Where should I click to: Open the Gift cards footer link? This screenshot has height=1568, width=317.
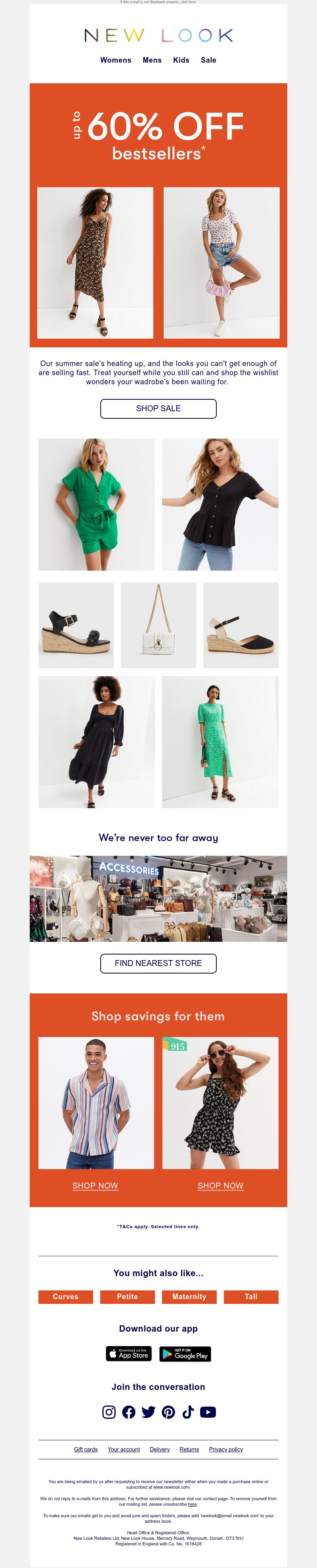pyautogui.click(x=86, y=1449)
